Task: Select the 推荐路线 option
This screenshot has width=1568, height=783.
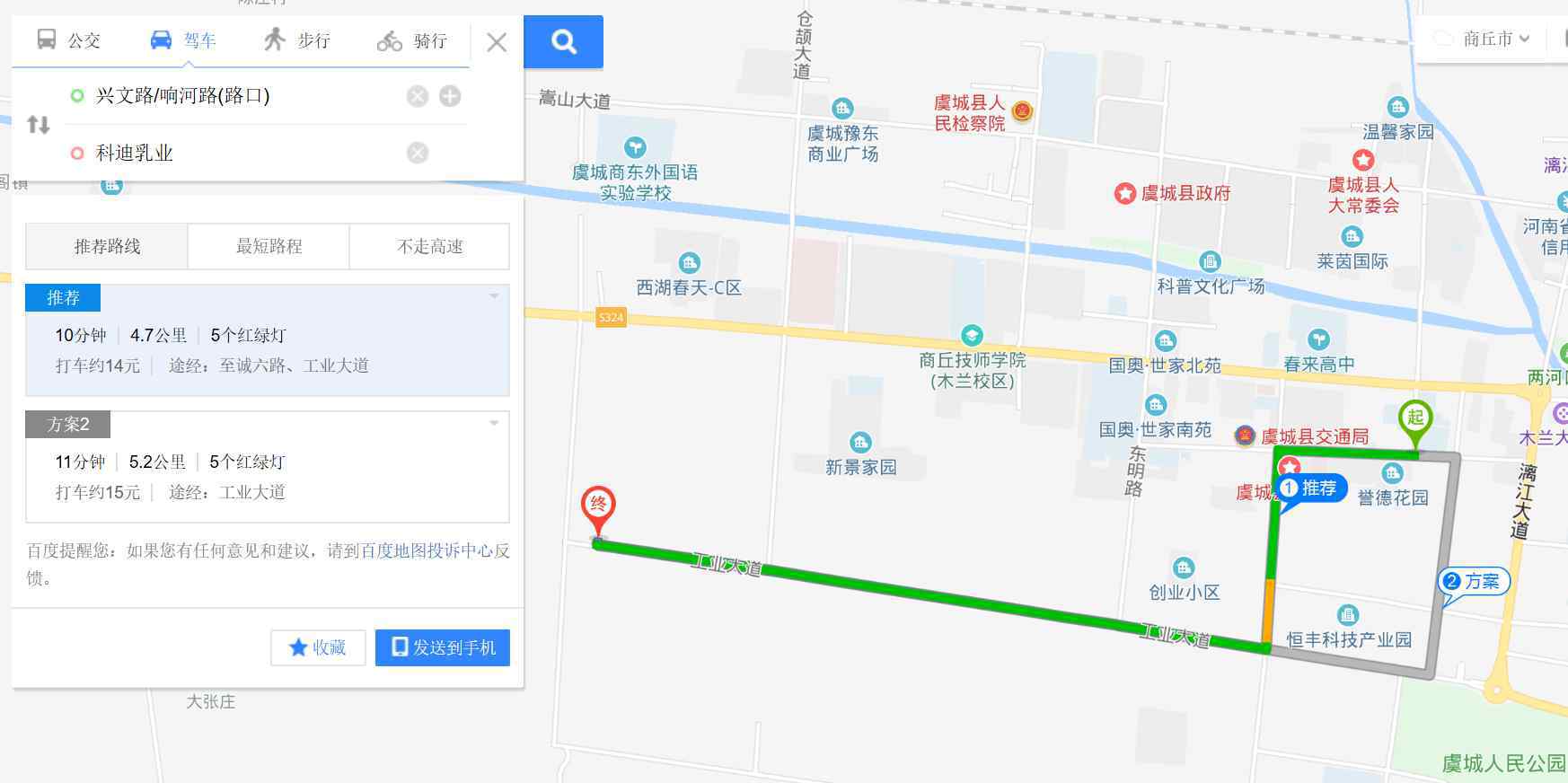Action: [107, 246]
